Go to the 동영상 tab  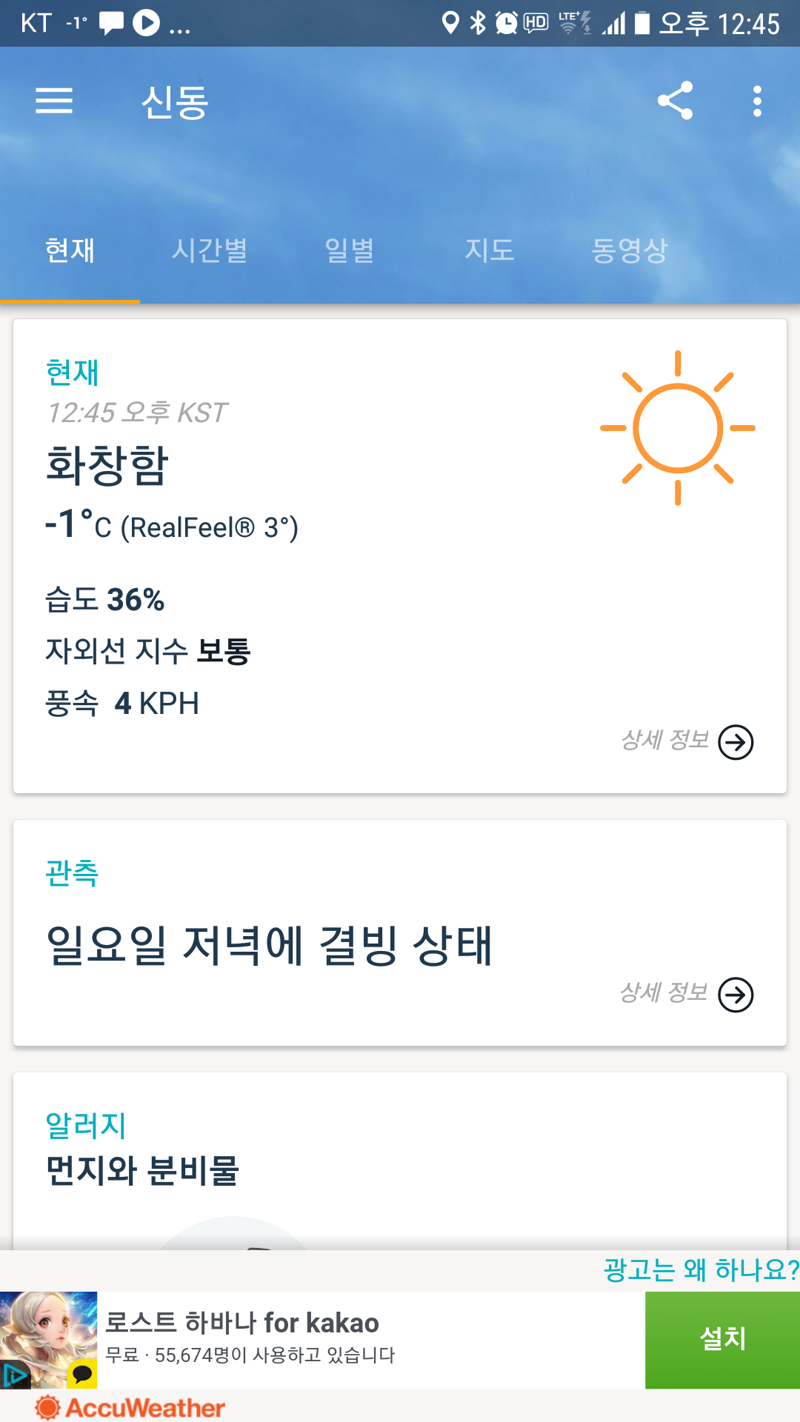coord(630,250)
